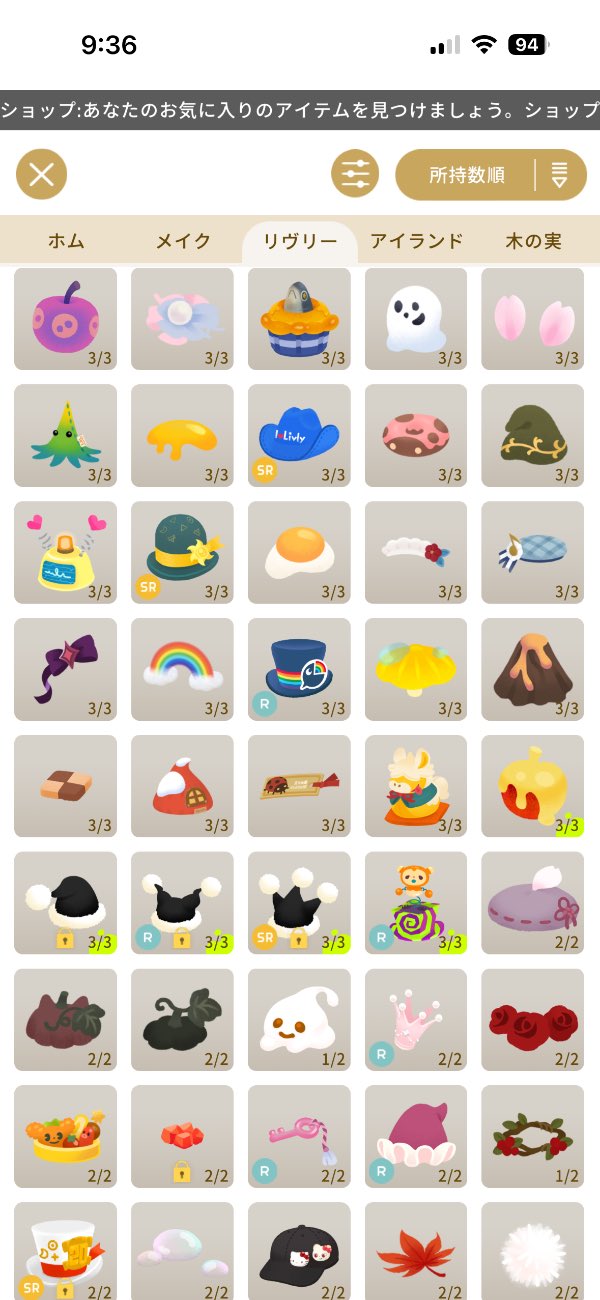Select the white ghost hat item
600x1300 pixels.
click(415, 318)
